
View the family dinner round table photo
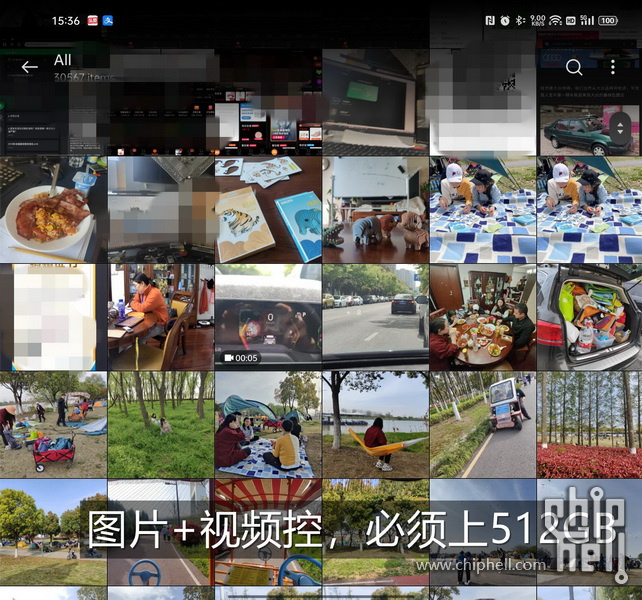pyautogui.click(x=482, y=316)
